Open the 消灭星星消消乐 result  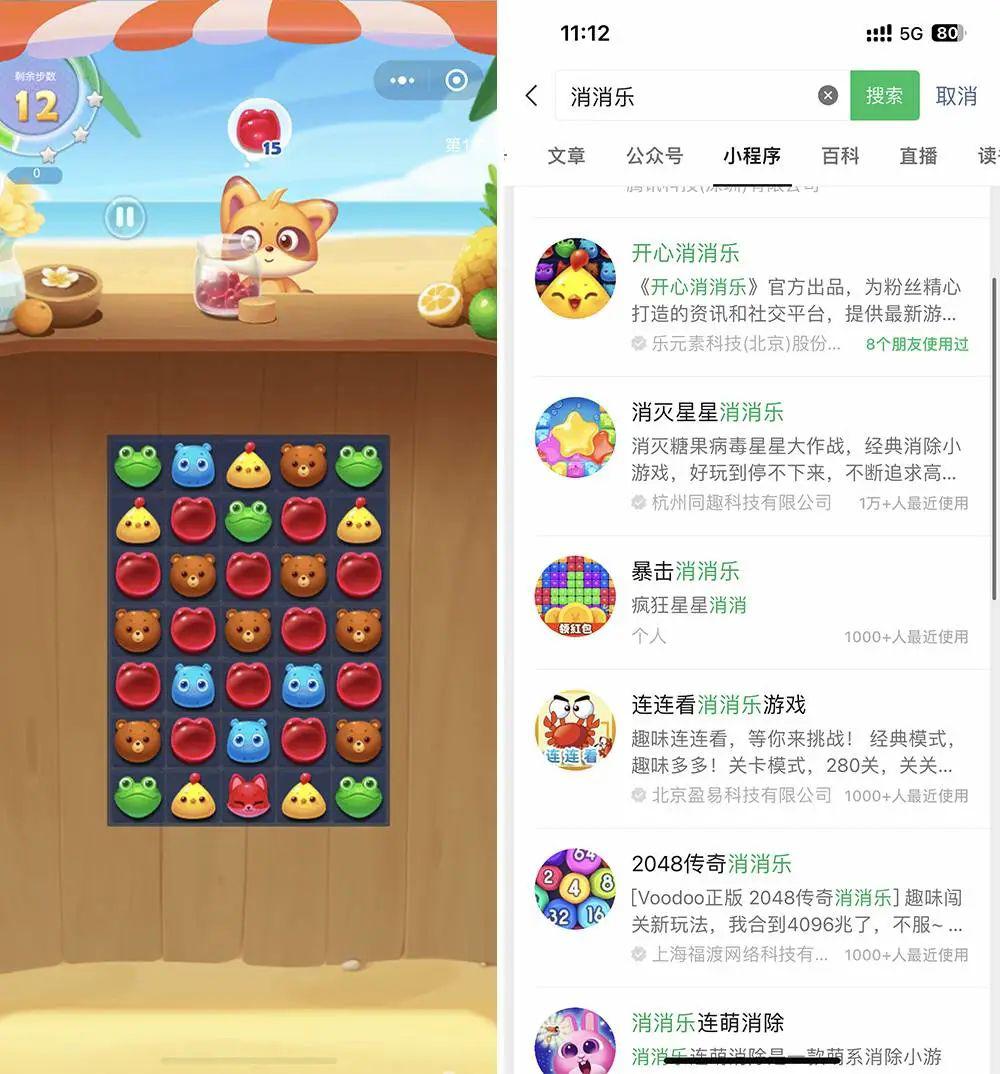coord(750,456)
